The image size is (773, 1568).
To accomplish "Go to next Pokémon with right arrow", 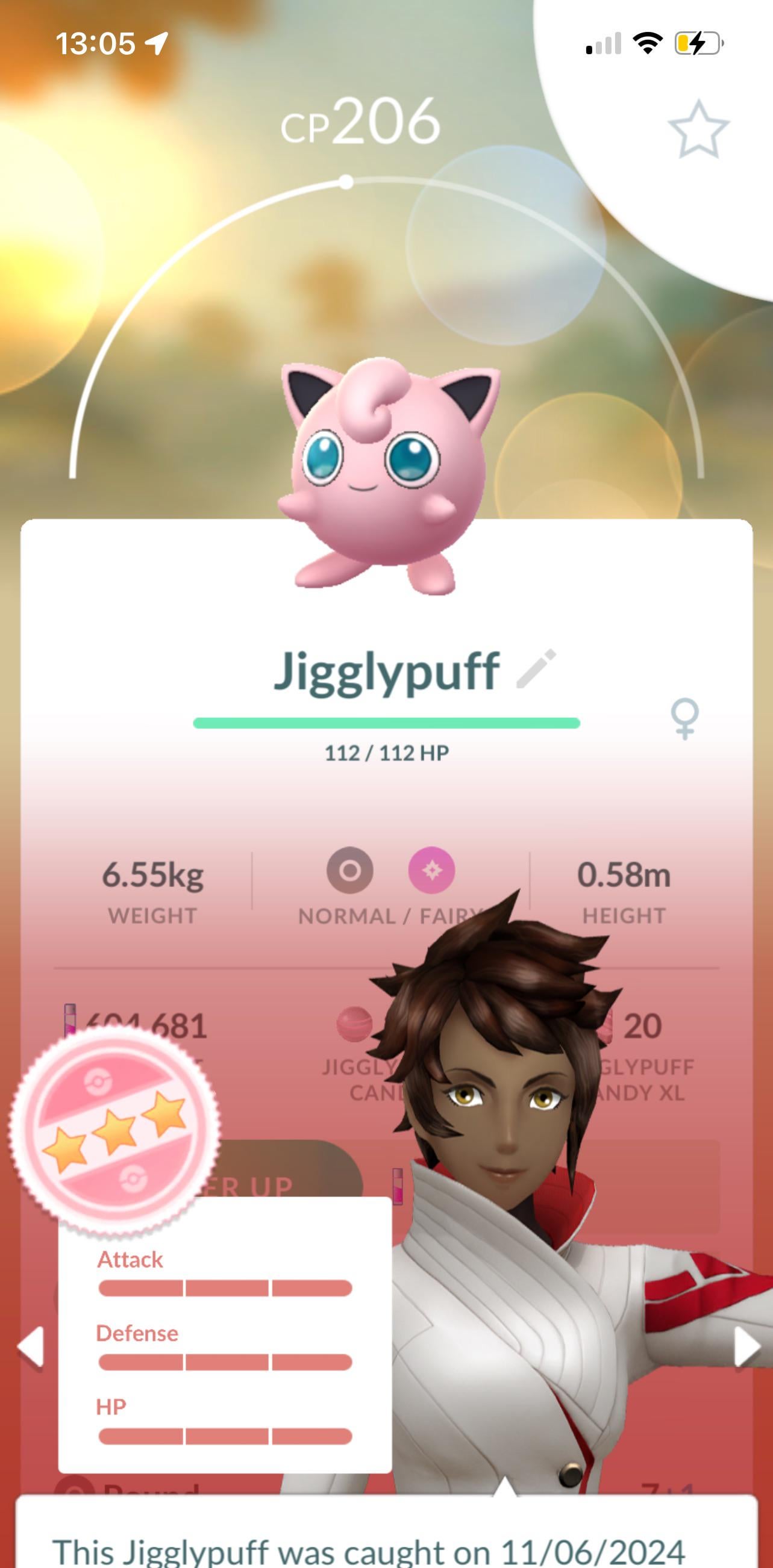I will tap(747, 1347).
